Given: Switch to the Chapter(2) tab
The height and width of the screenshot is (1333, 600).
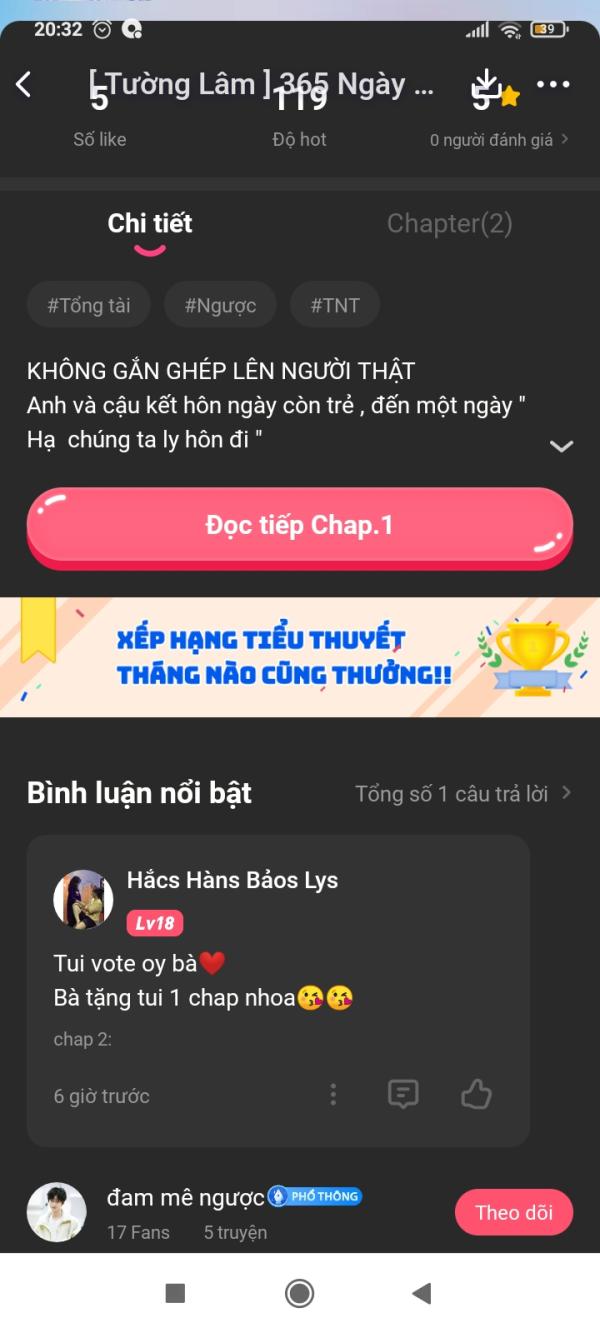Looking at the screenshot, I should [x=449, y=224].
